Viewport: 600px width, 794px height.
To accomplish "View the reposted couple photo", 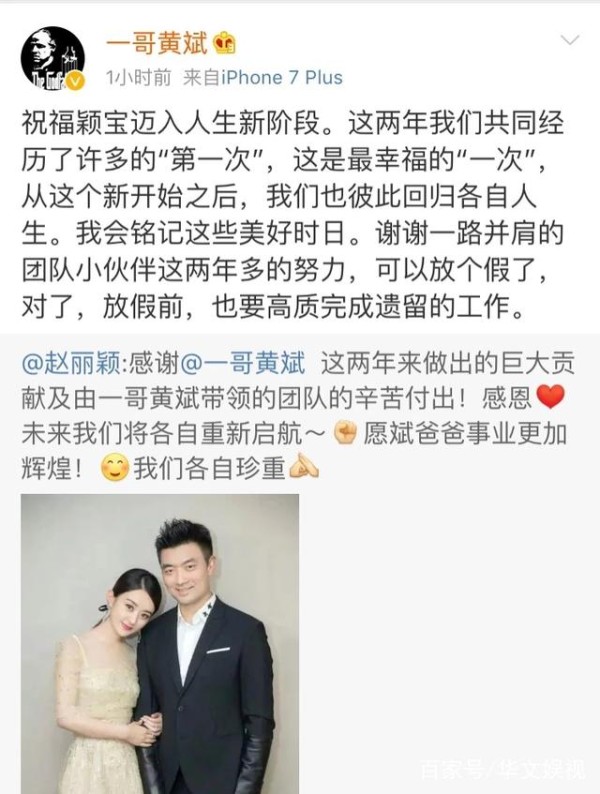I will pos(160,643).
